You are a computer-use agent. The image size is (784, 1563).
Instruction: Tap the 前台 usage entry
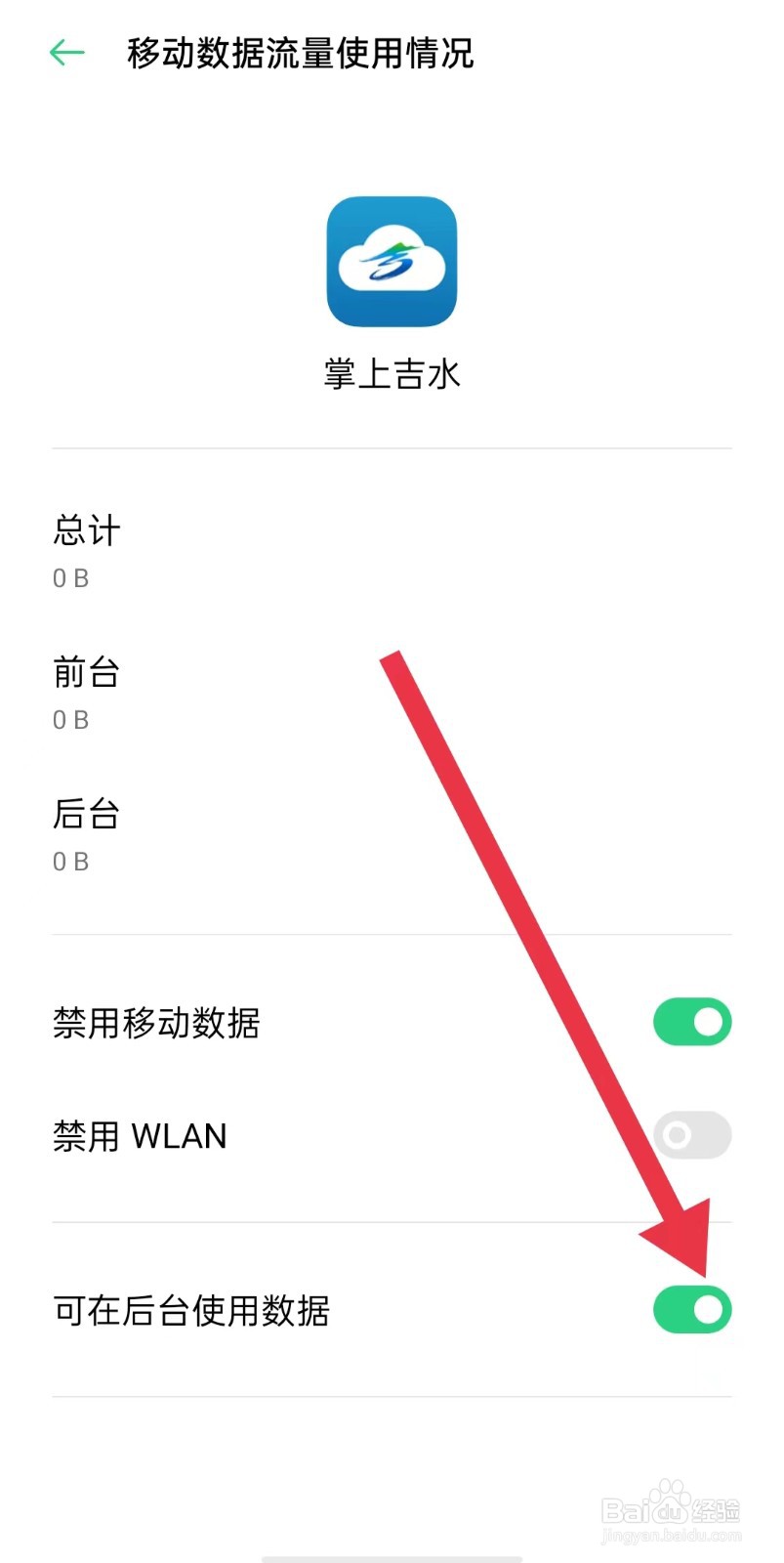click(x=86, y=673)
